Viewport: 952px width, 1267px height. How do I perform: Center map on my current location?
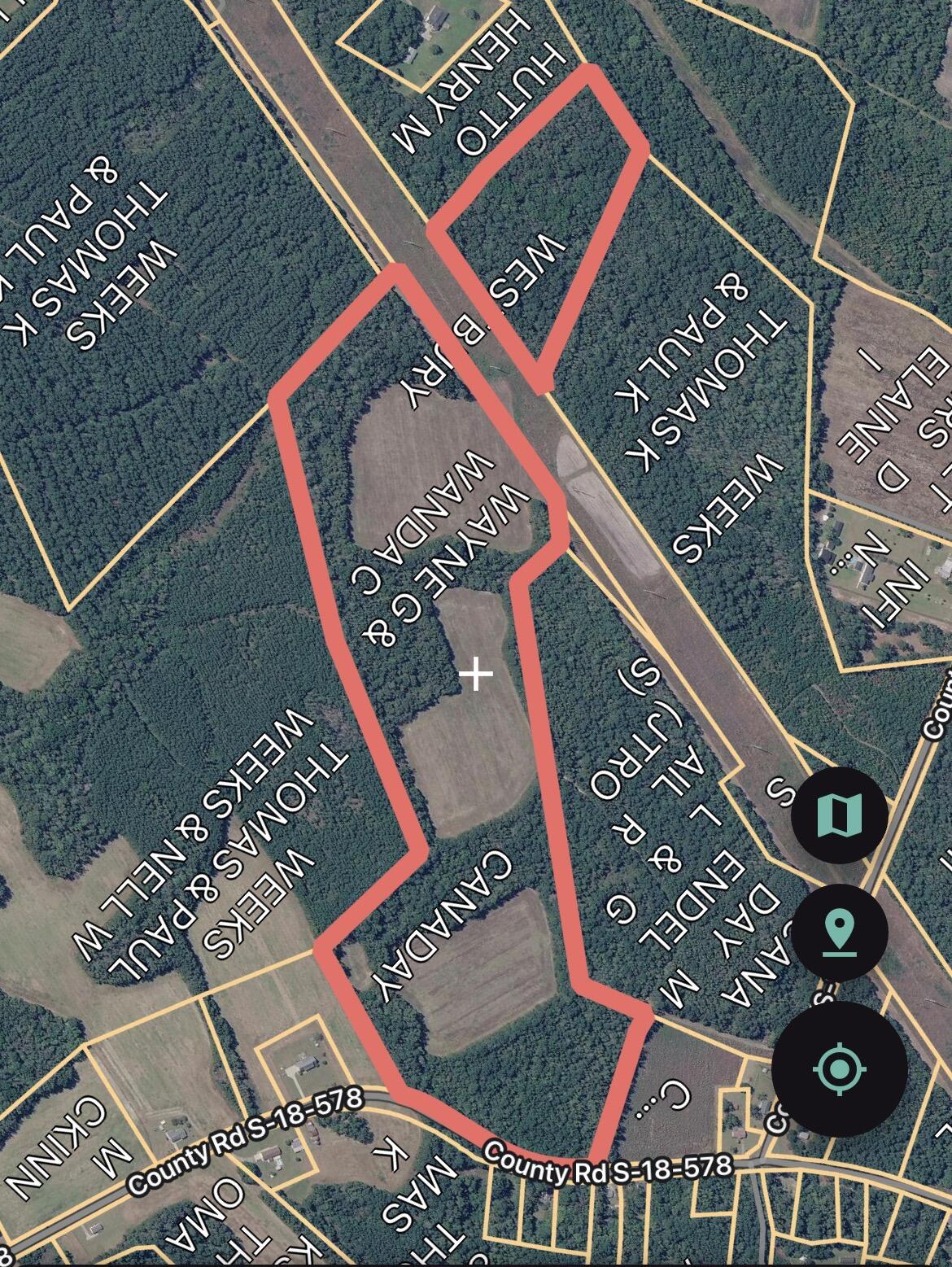[x=840, y=1068]
